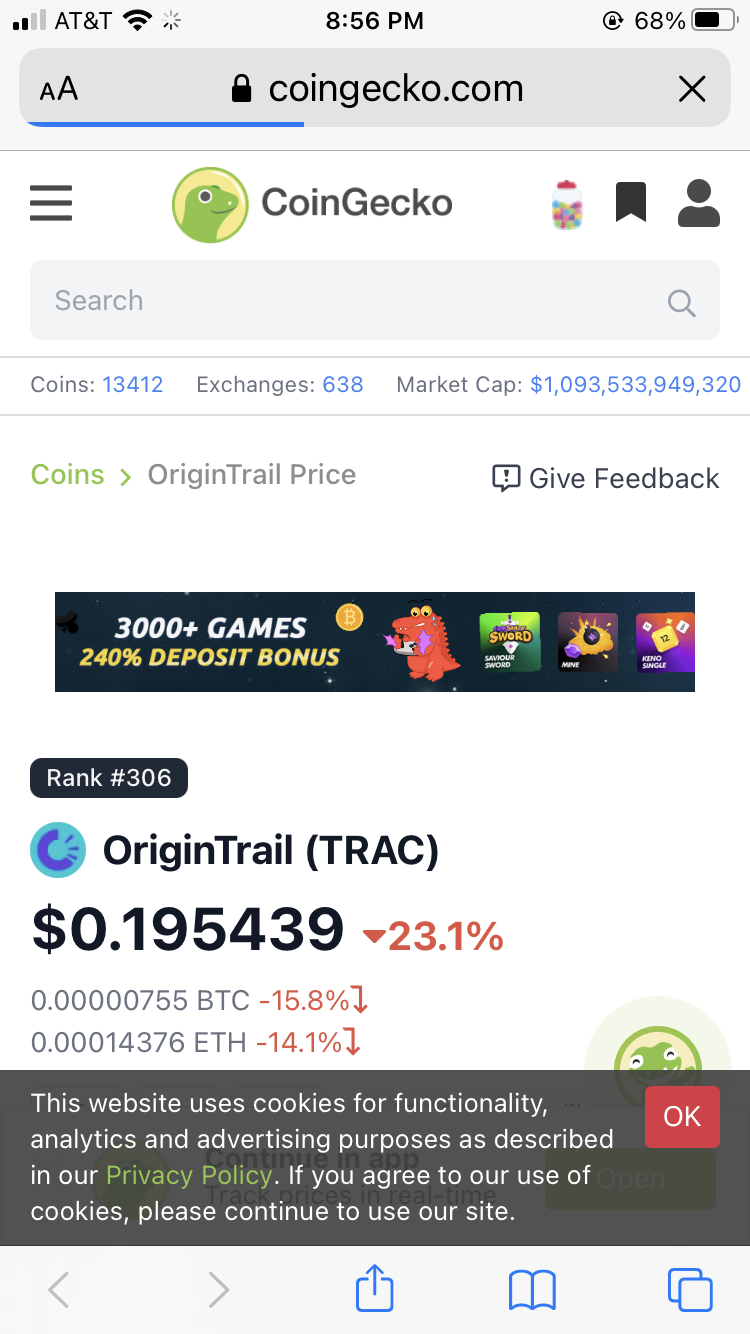
Task: Open the bookmark portfolio icon
Action: pos(631,202)
